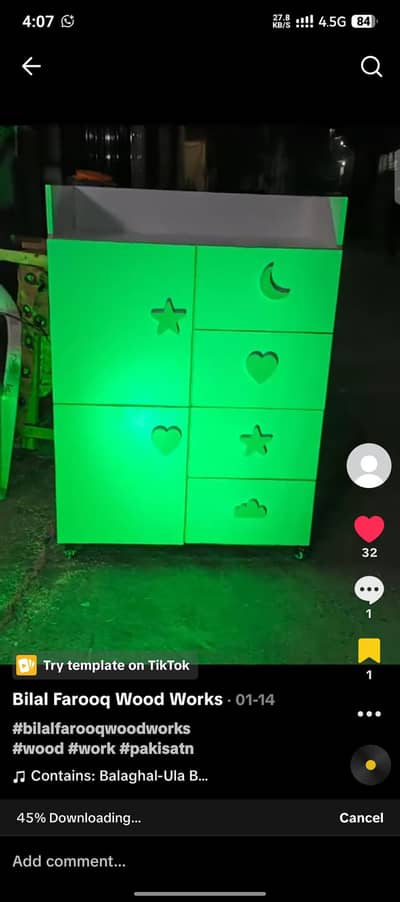The image size is (400, 902).
Task: Open the Balaghal-Ula sound link
Action: [111, 776]
